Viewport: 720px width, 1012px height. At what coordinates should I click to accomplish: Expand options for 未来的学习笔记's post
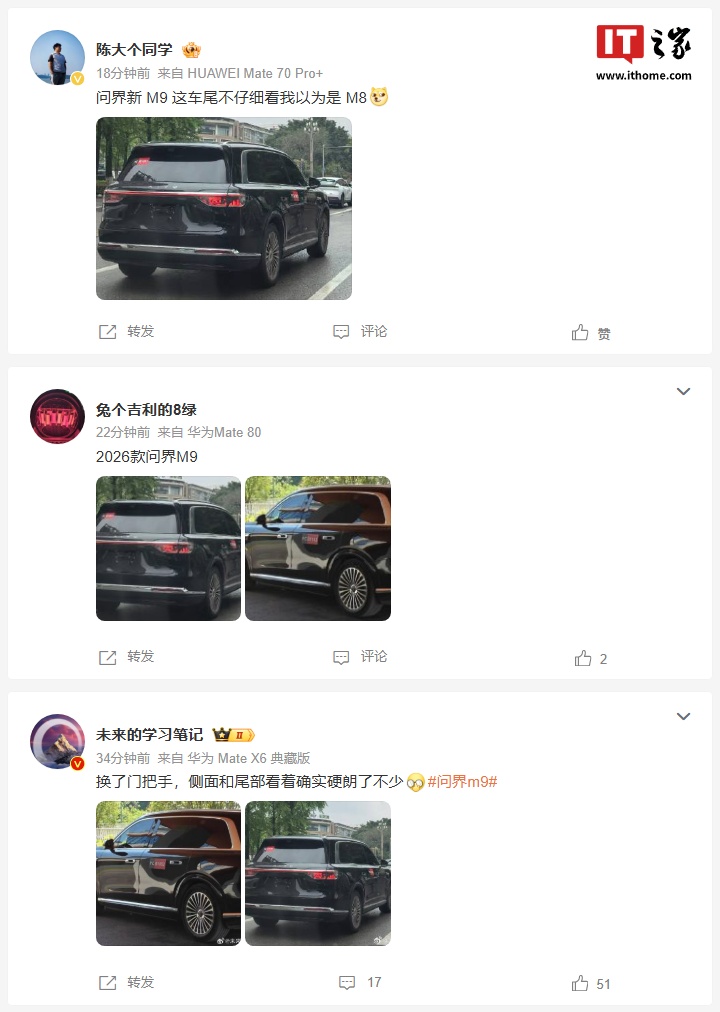click(x=683, y=716)
